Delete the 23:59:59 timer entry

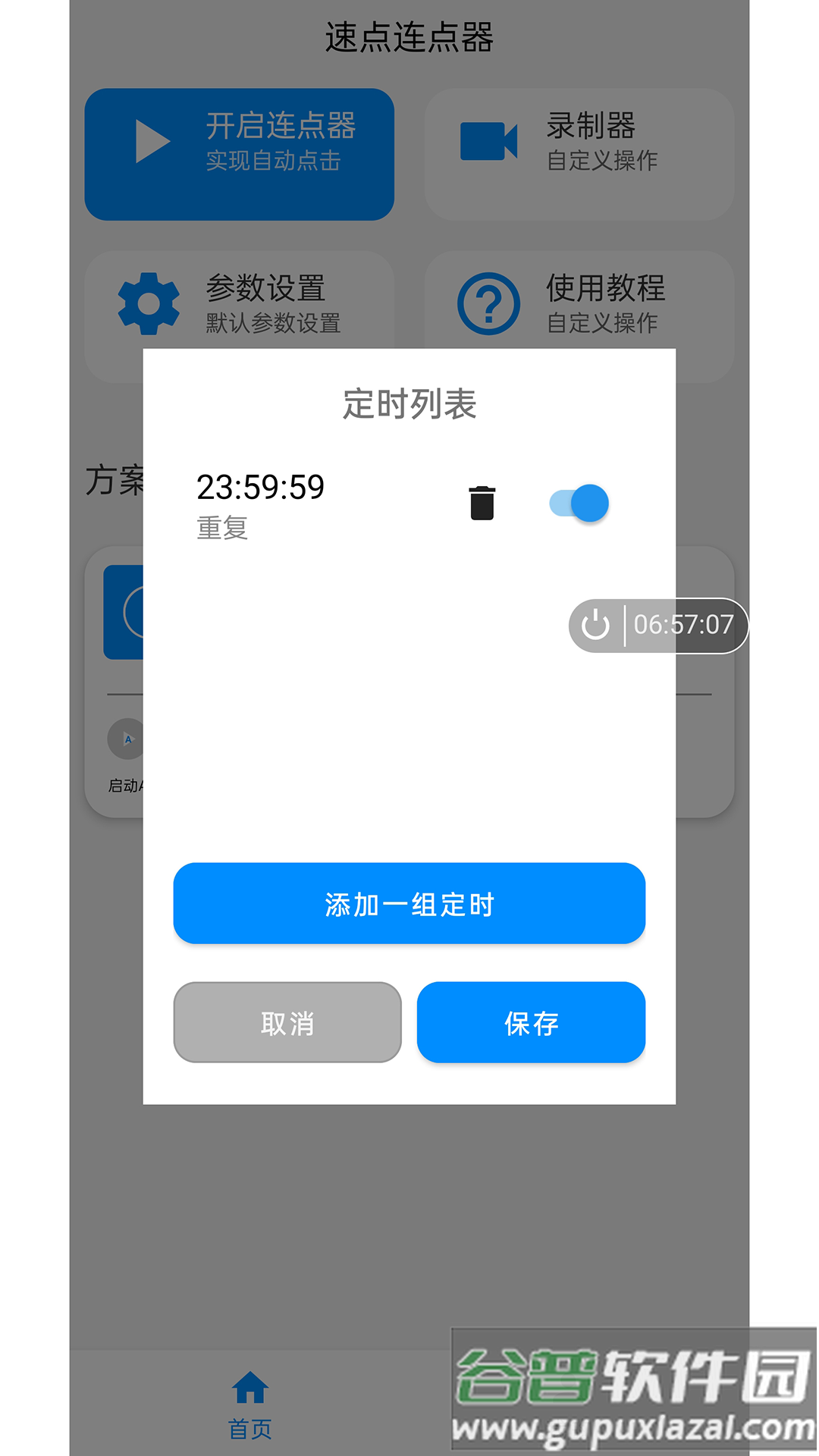point(482,504)
